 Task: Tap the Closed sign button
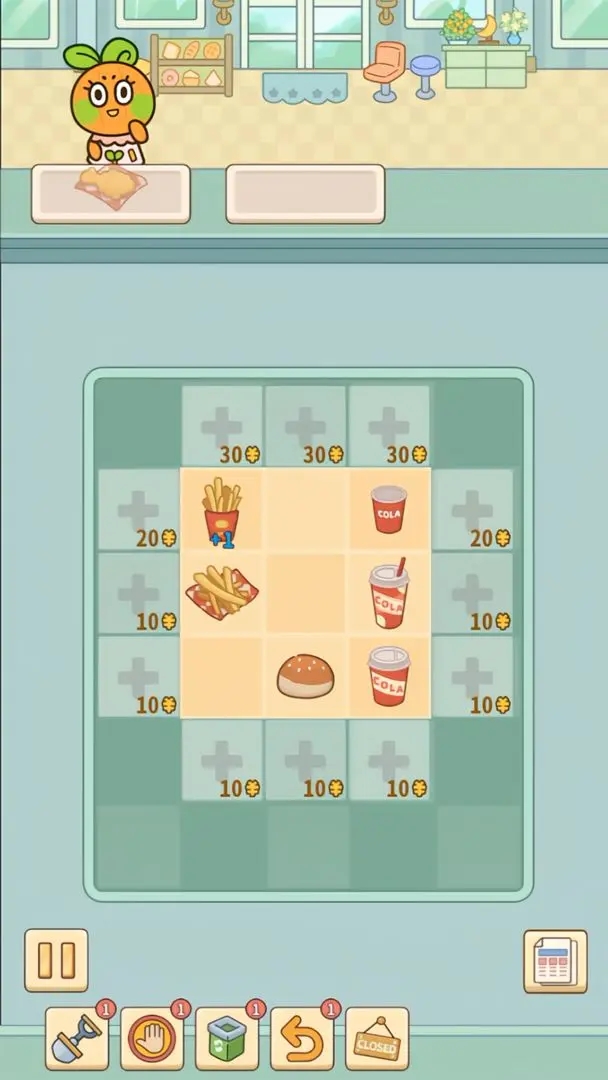click(377, 1038)
